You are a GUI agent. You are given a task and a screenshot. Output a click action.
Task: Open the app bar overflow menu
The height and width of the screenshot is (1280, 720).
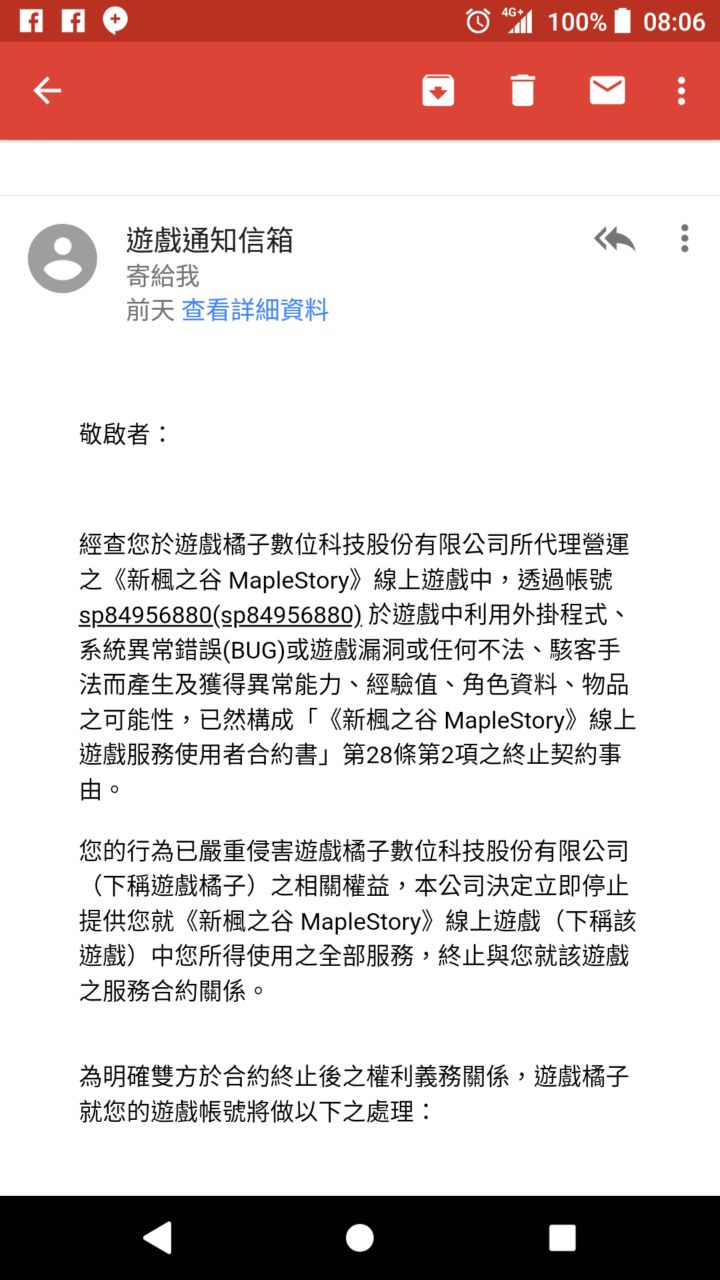tap(681, 91)
